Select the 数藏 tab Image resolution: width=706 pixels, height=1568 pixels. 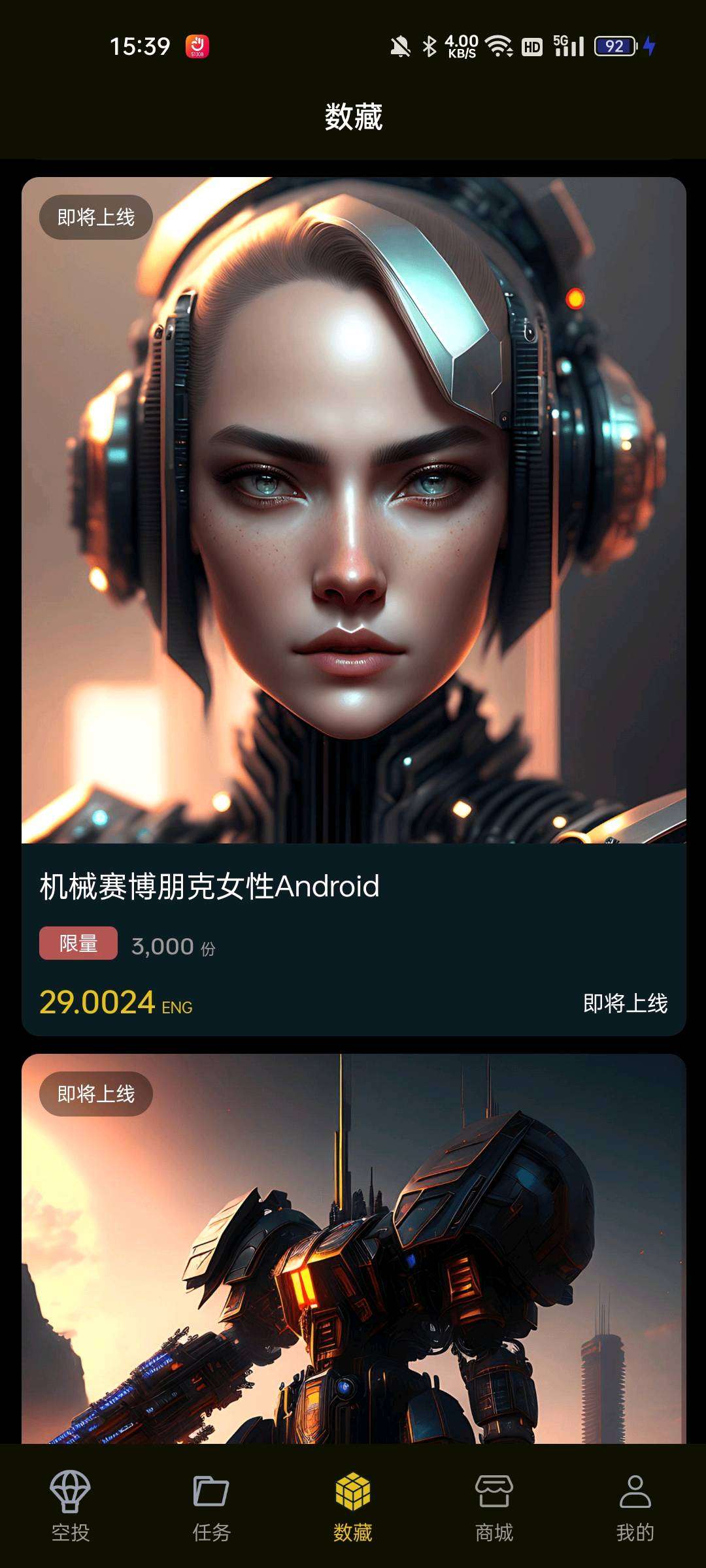(x=353, y=1505)
